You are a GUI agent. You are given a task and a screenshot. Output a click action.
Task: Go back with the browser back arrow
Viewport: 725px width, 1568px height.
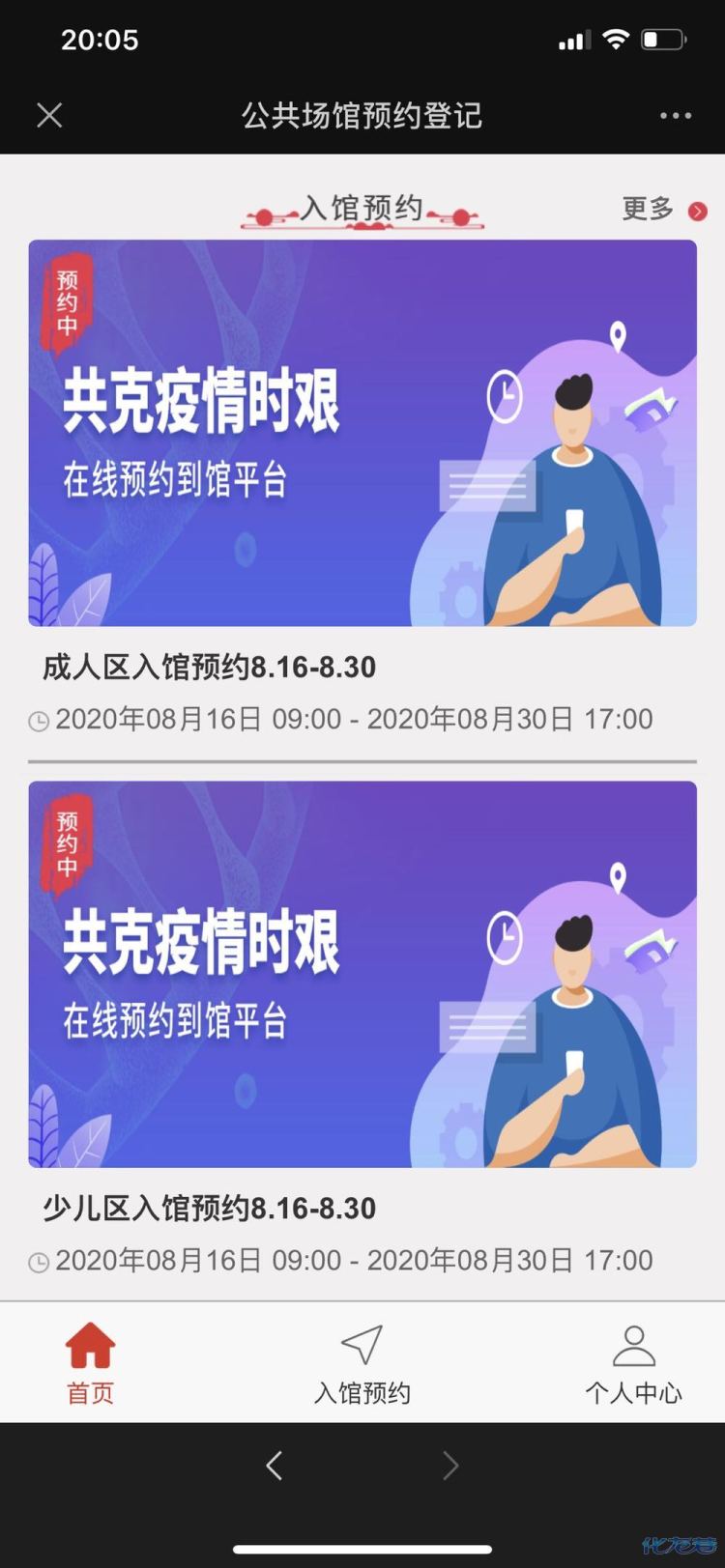[275, 1466]
